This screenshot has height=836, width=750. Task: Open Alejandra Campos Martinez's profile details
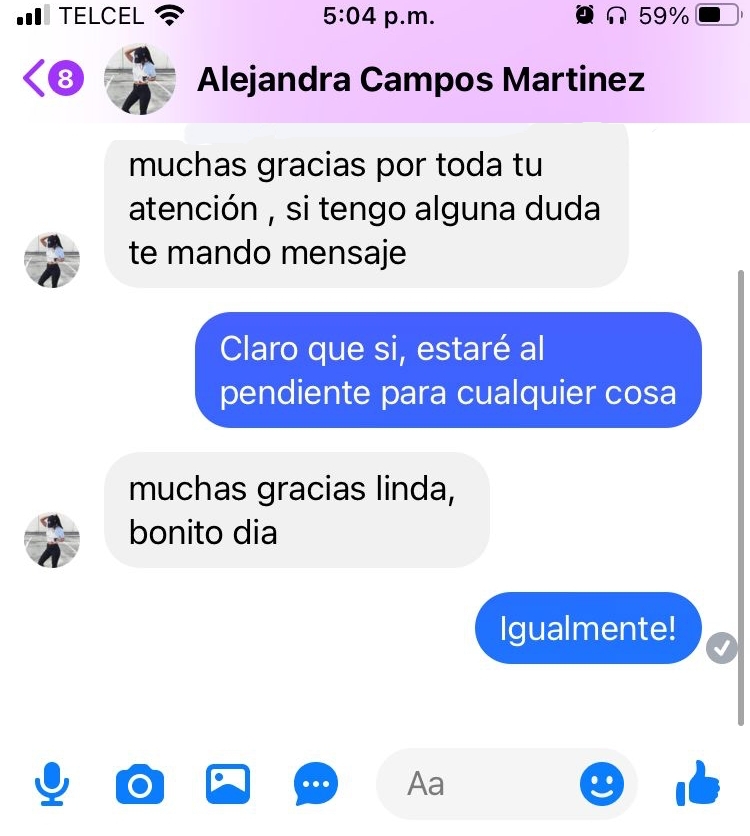coord(420,79)
